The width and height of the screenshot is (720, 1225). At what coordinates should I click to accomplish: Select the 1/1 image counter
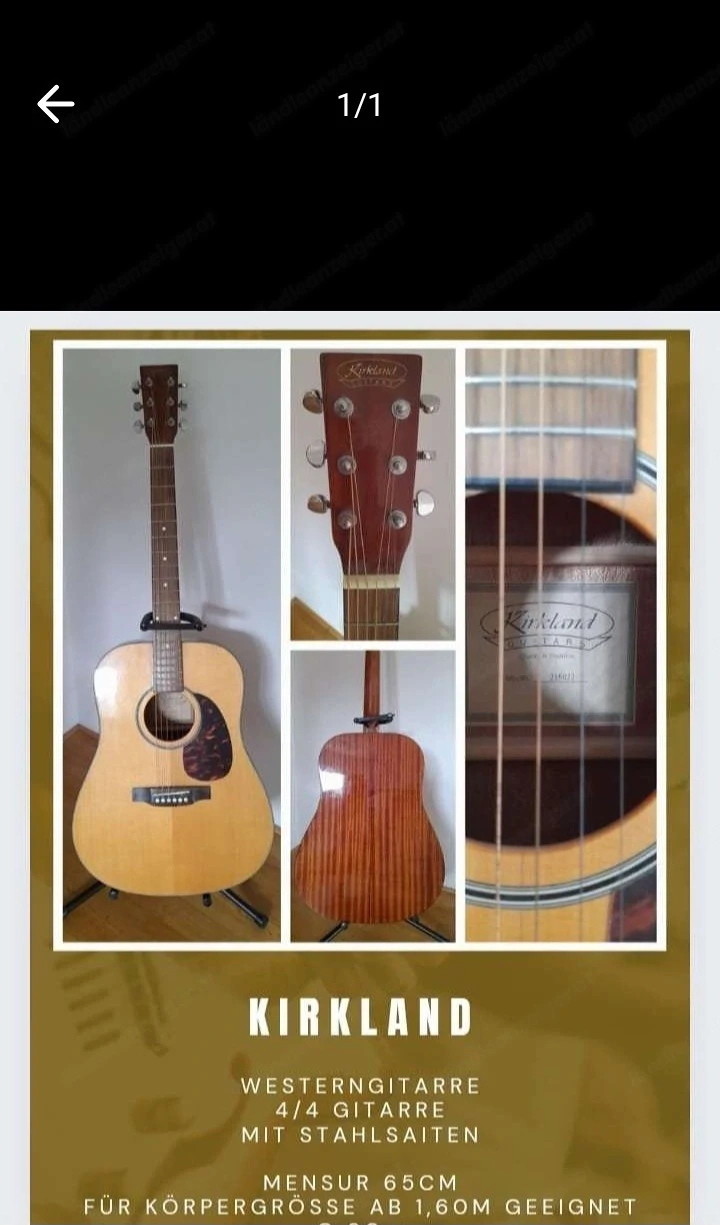[360, 103]
